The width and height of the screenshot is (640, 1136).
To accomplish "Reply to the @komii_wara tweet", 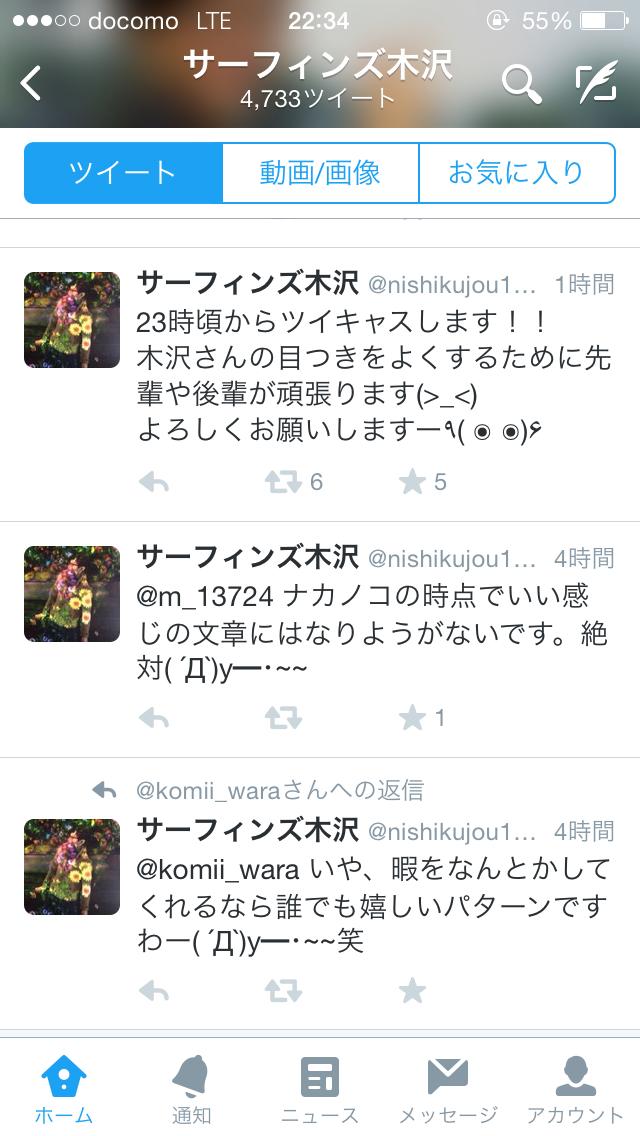I will click(x=153, y=991).
